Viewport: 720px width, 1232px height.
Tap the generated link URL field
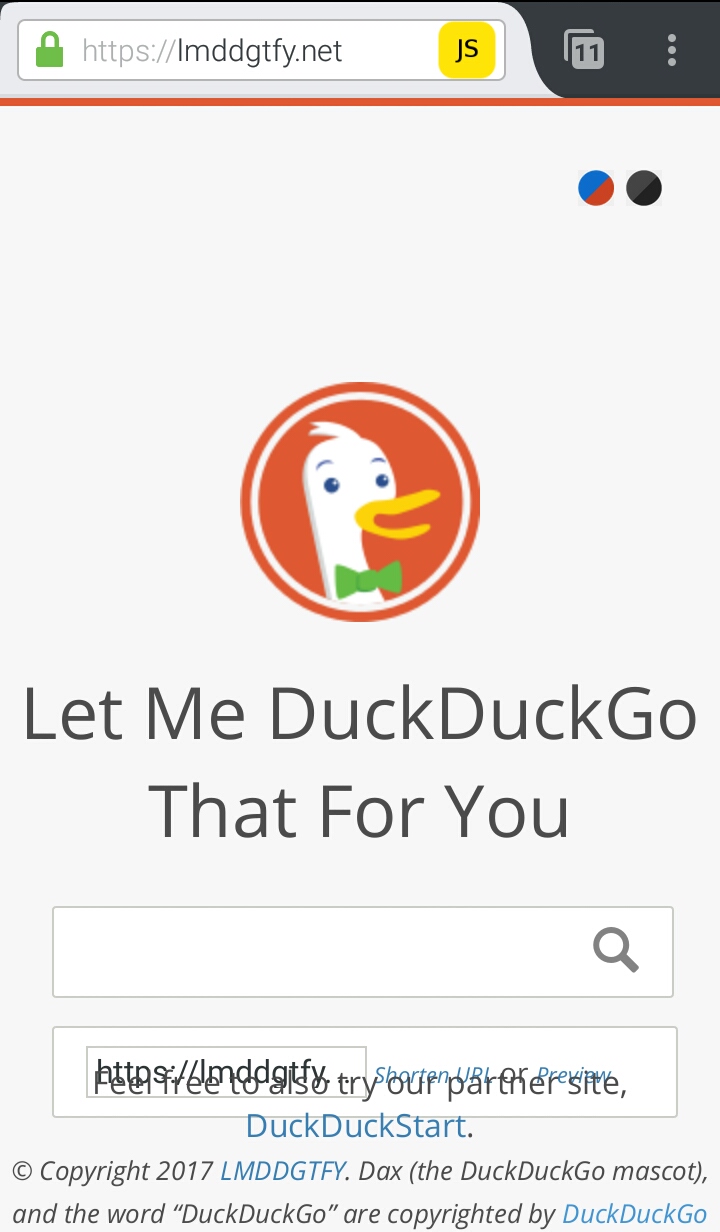click(x=226, y=1072)
